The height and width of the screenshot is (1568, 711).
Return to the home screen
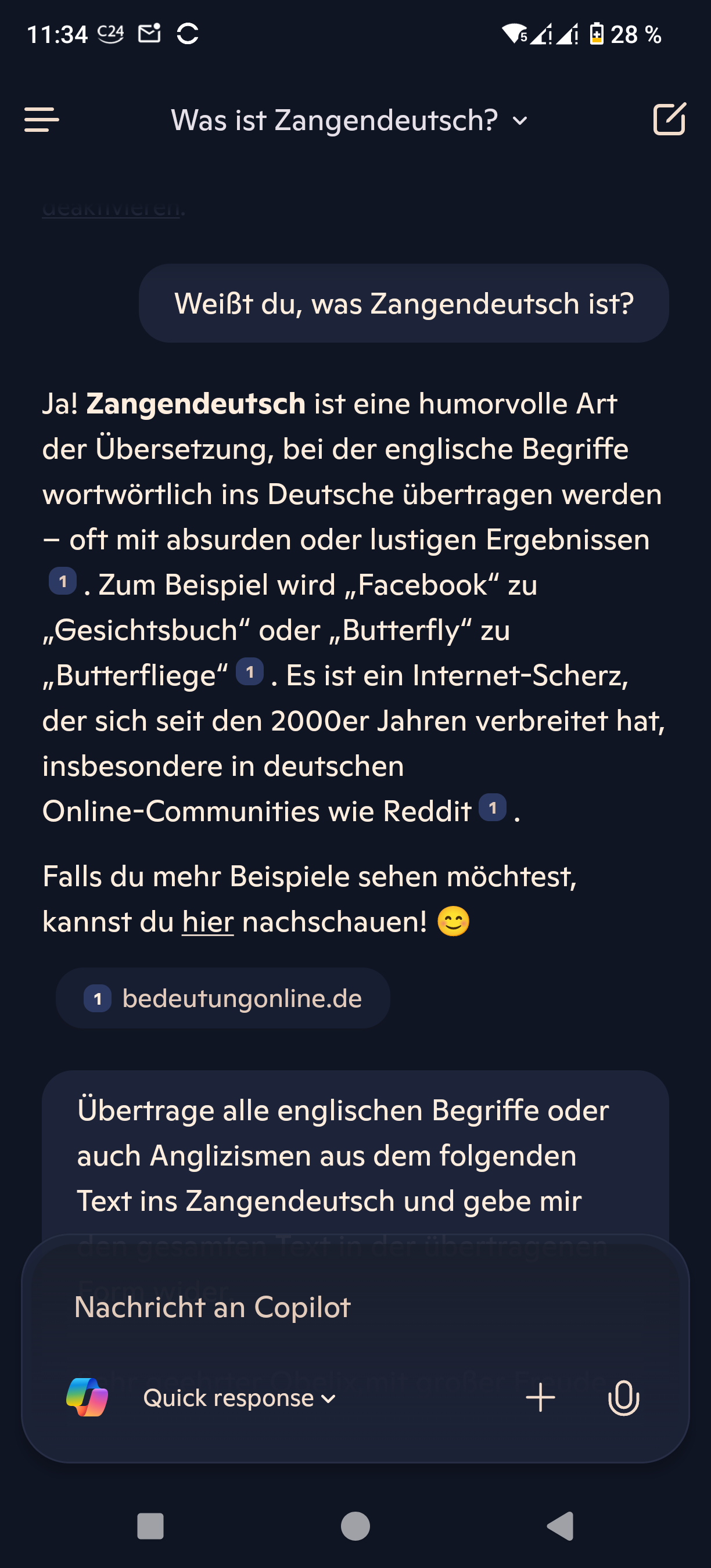coord(355,1527)
